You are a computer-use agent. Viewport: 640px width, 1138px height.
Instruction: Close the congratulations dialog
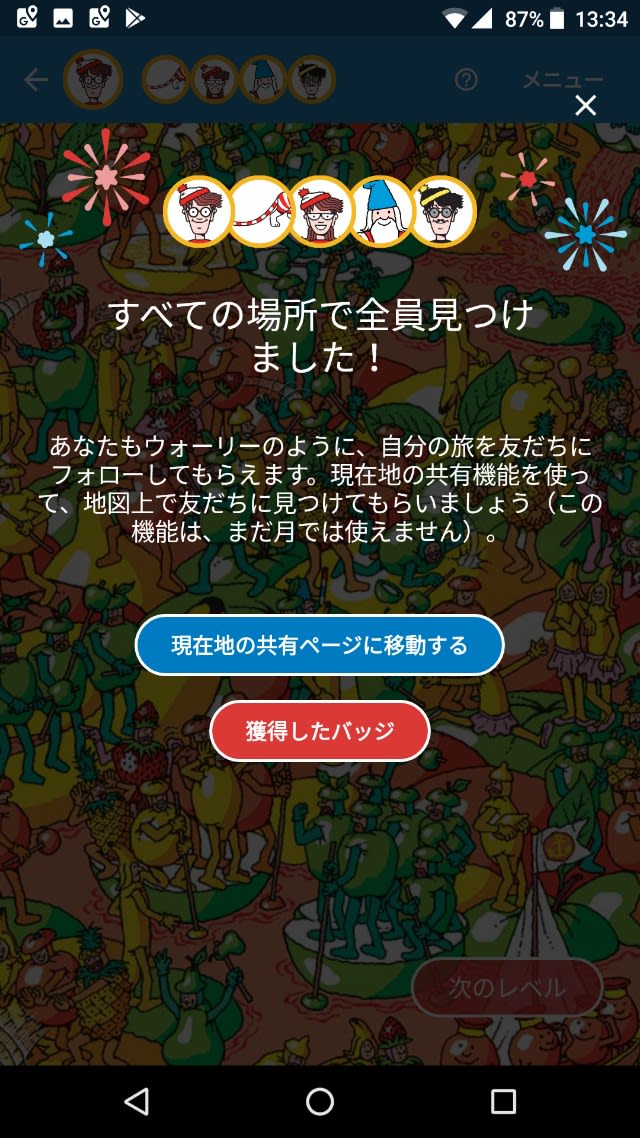(x=586, y=106)
